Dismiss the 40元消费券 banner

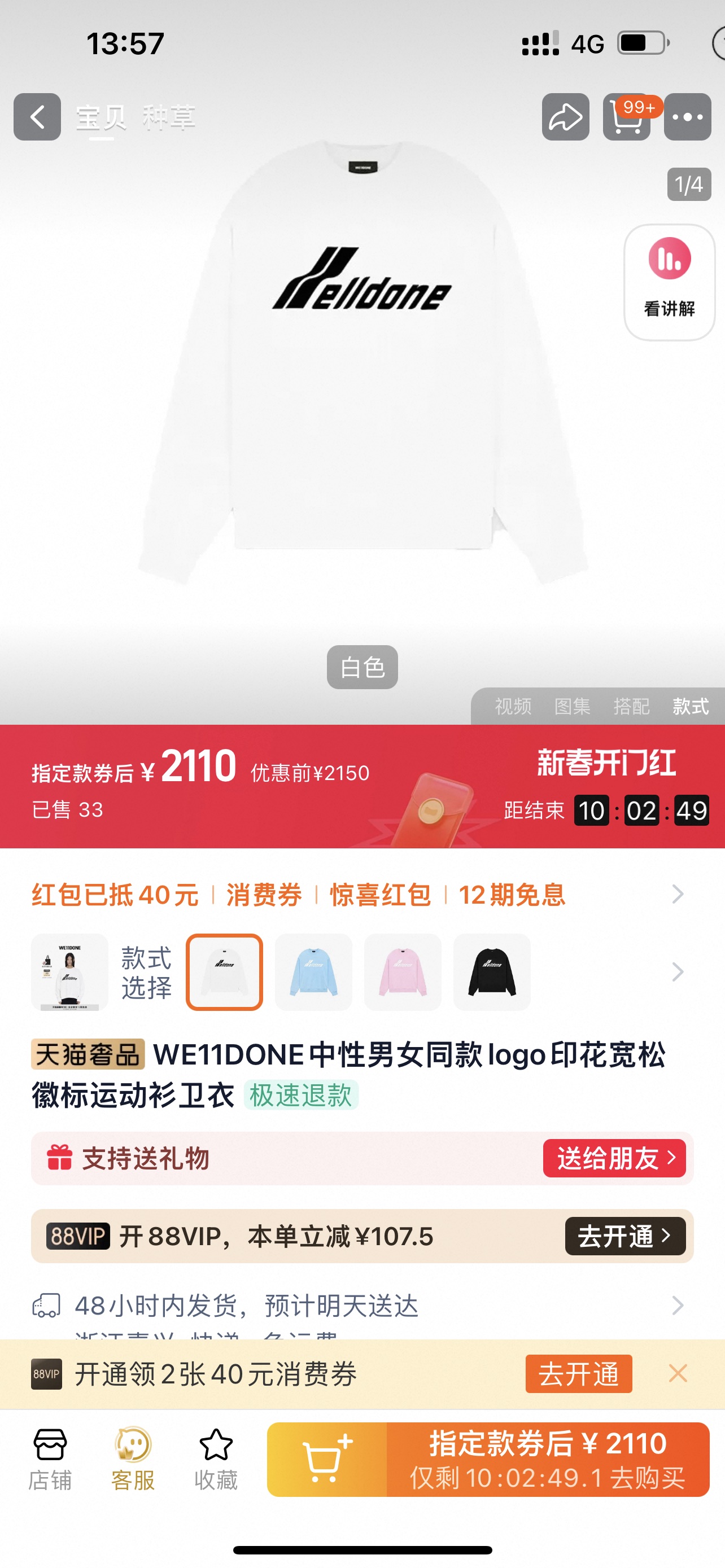coord(678,1373)
